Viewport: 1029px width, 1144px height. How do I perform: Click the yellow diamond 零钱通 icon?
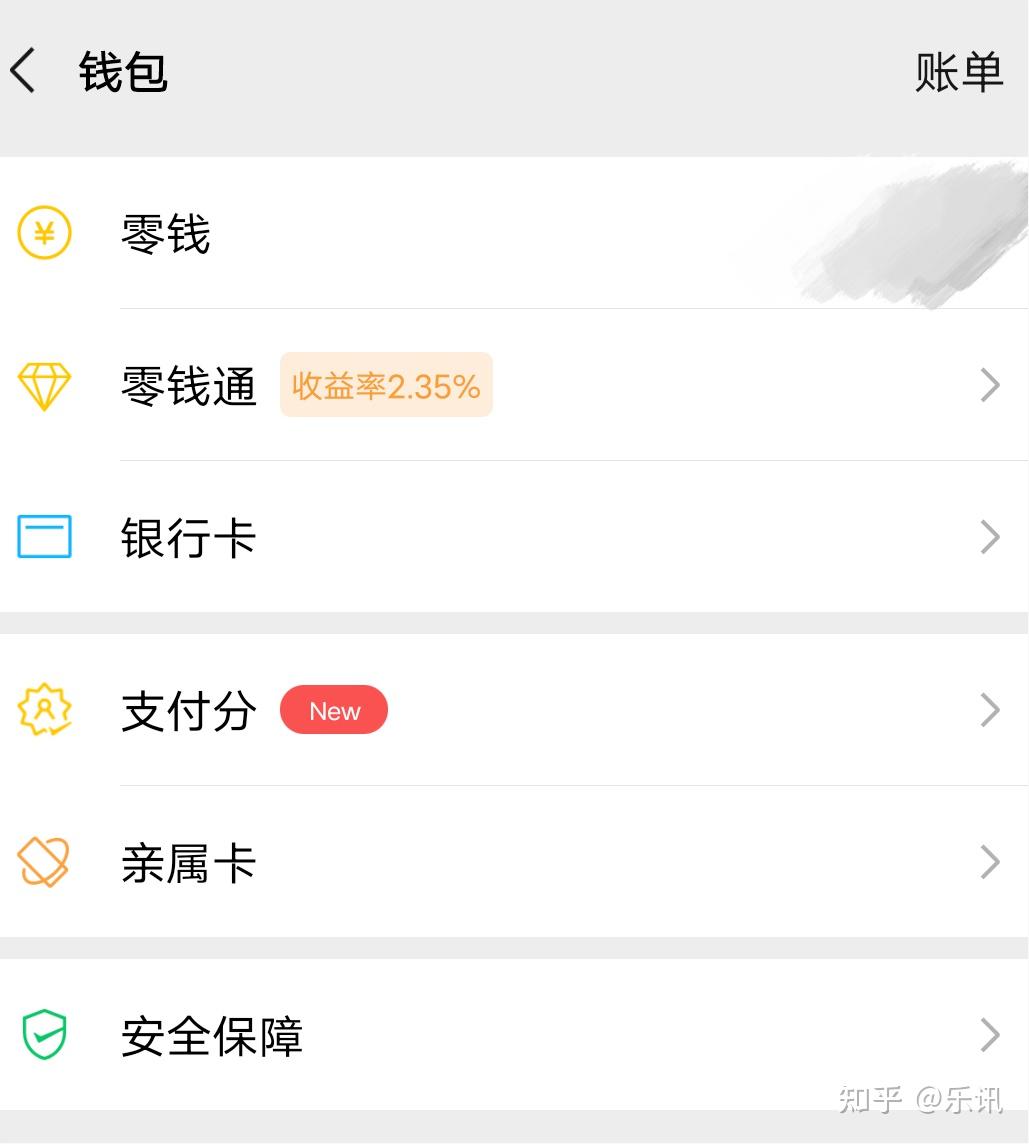[x=44, y=385]
